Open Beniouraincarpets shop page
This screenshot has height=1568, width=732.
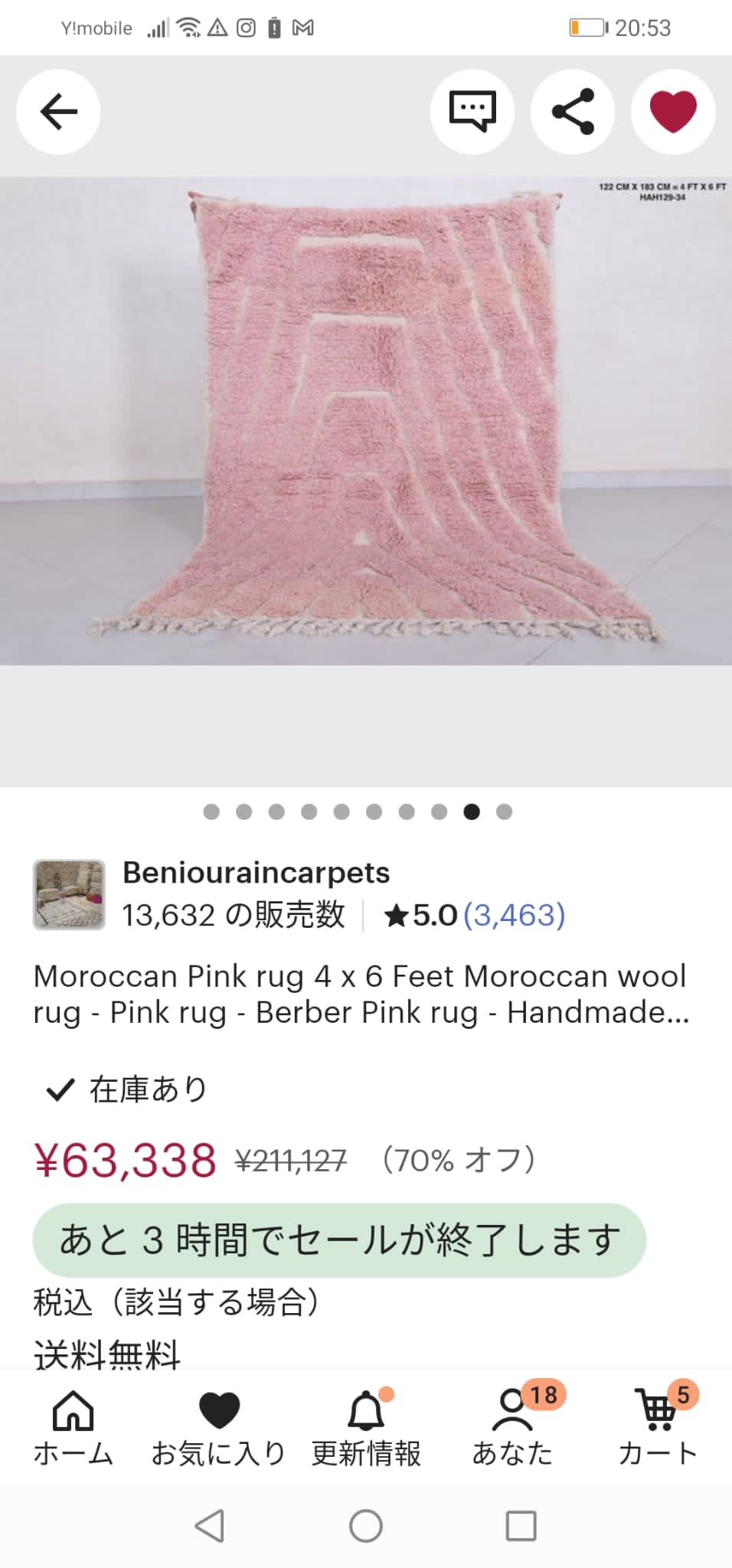coord(256,873)
